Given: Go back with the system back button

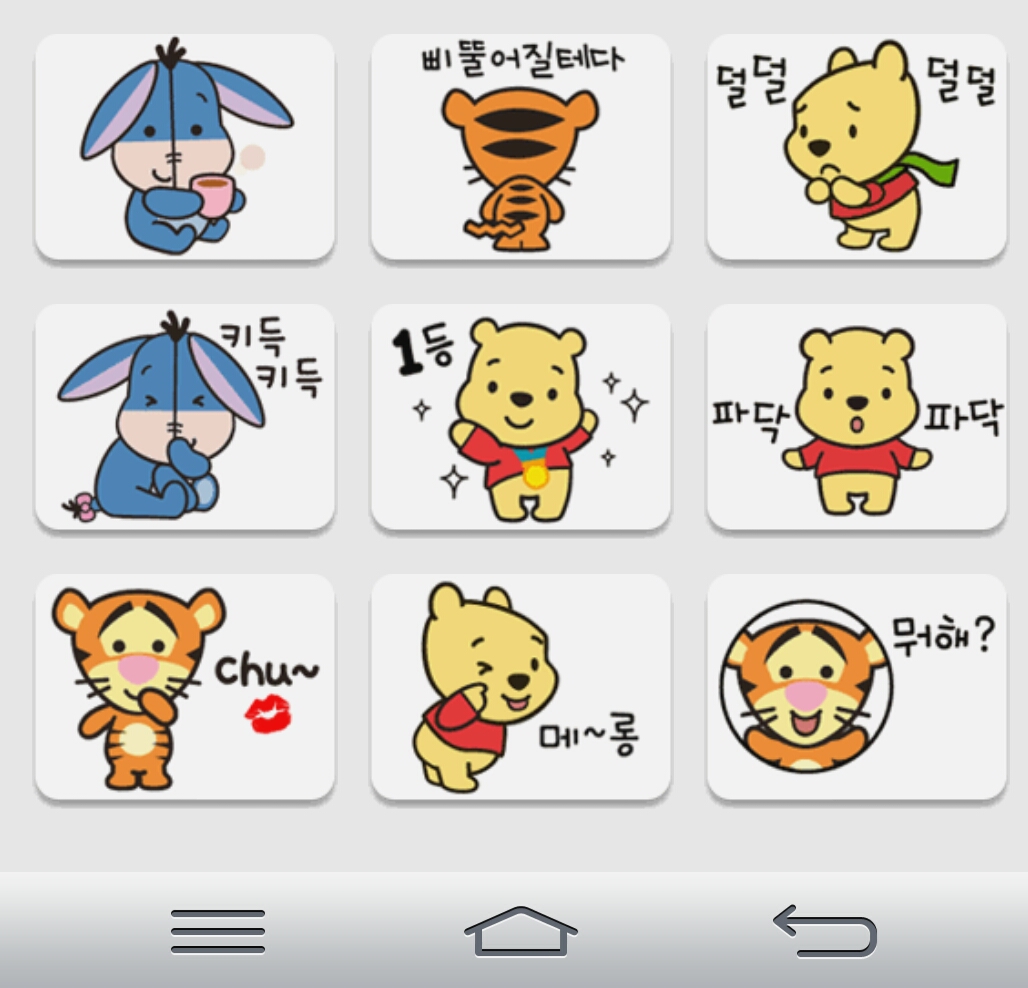Looking at the screenshot, I should click(826, 931).
